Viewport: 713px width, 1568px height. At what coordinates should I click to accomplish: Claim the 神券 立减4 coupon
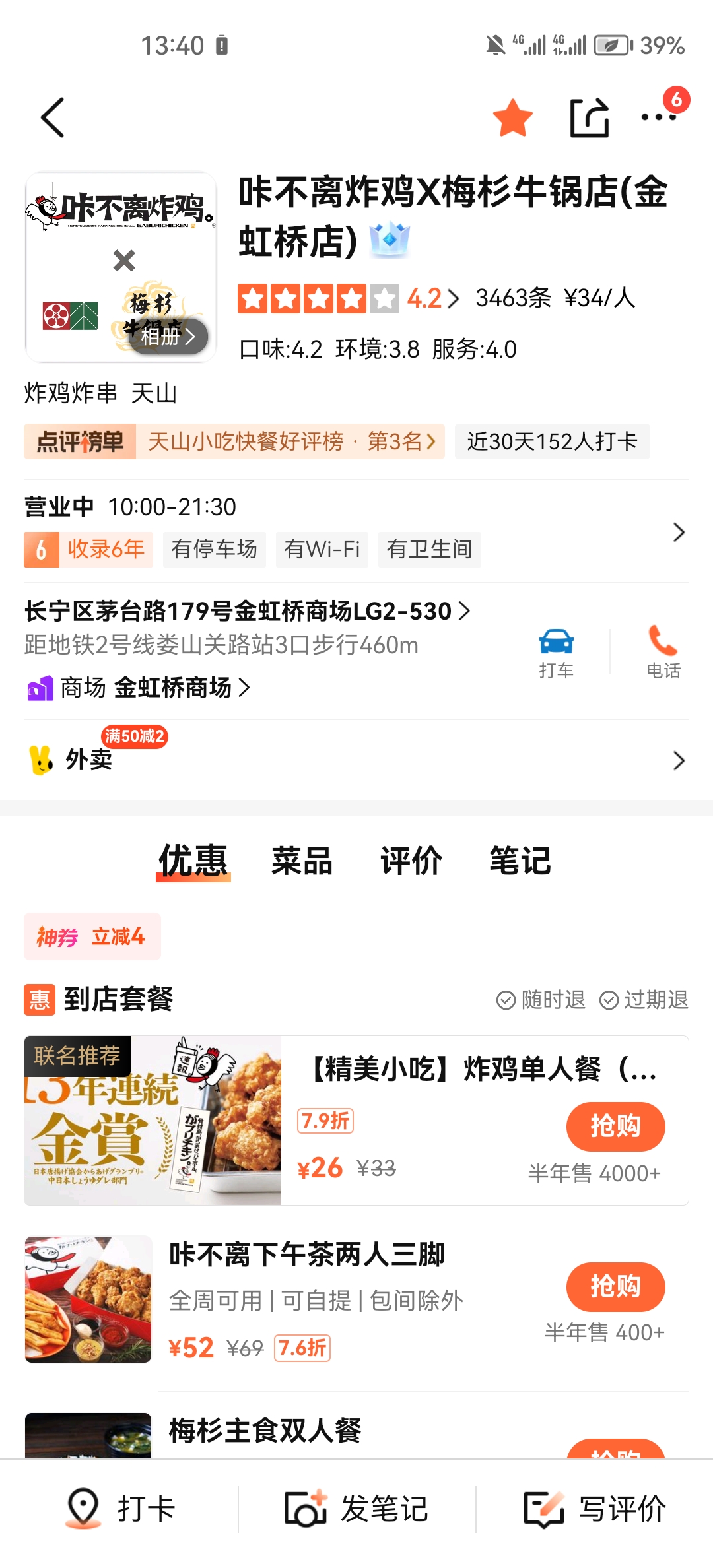coord(92,936)
